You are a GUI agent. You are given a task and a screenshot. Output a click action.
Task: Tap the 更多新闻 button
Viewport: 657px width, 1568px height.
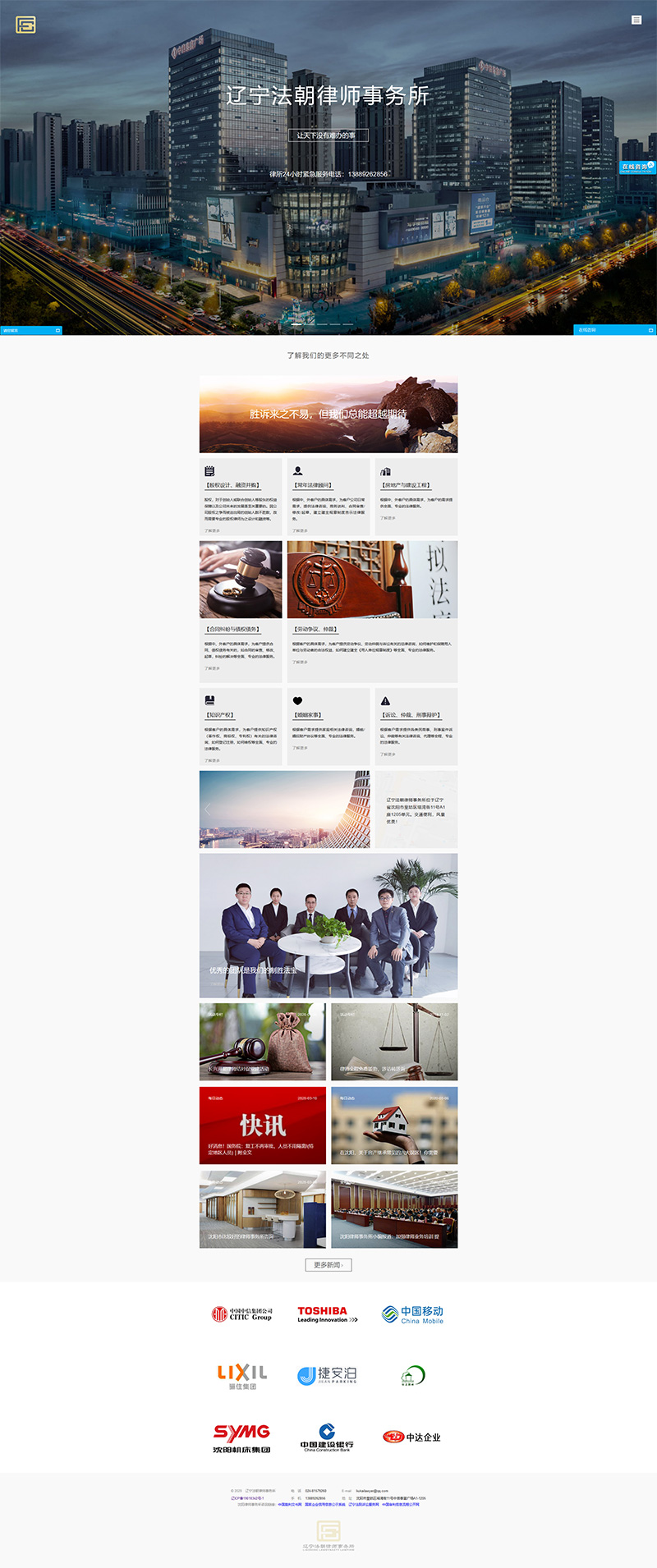[328, 1264]
